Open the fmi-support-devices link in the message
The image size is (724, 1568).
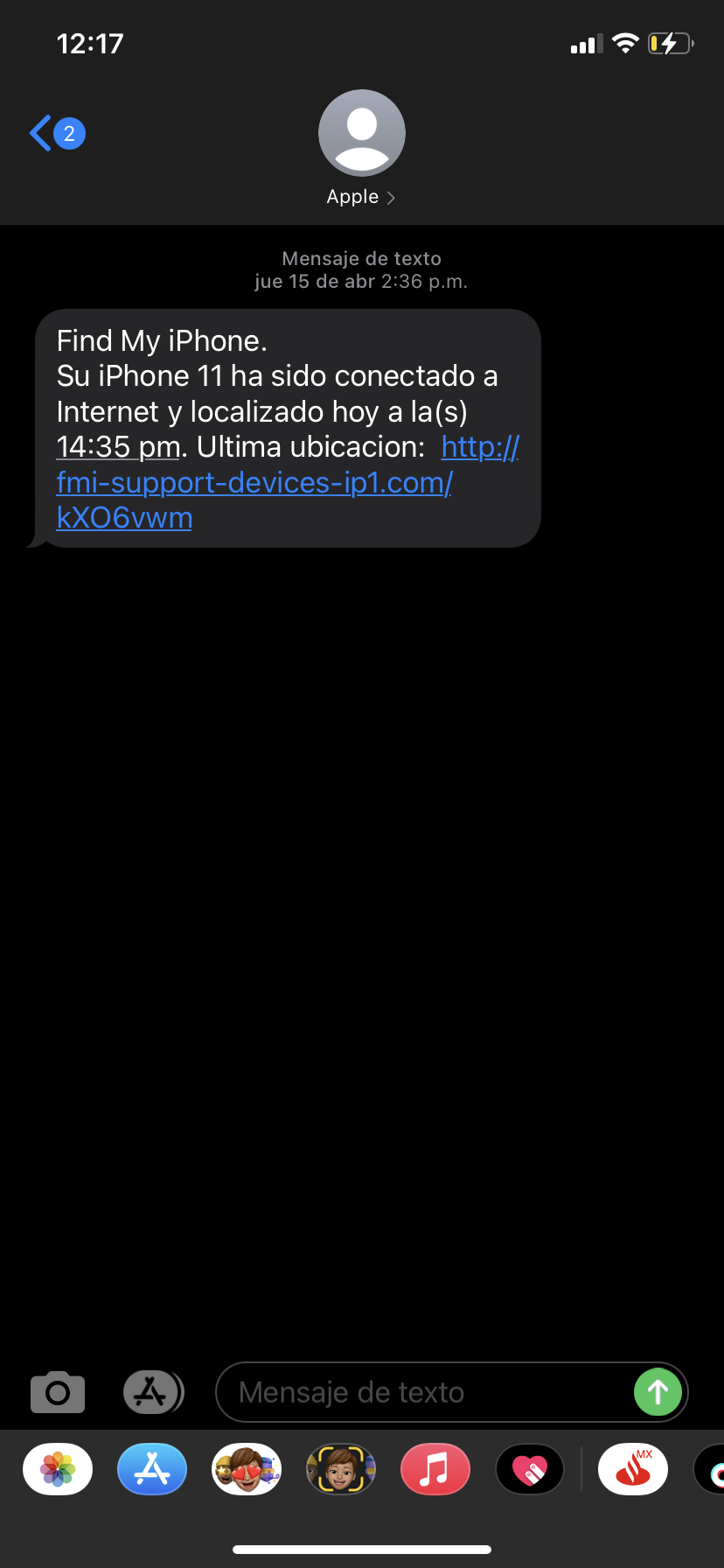click(x=288, y=482)
